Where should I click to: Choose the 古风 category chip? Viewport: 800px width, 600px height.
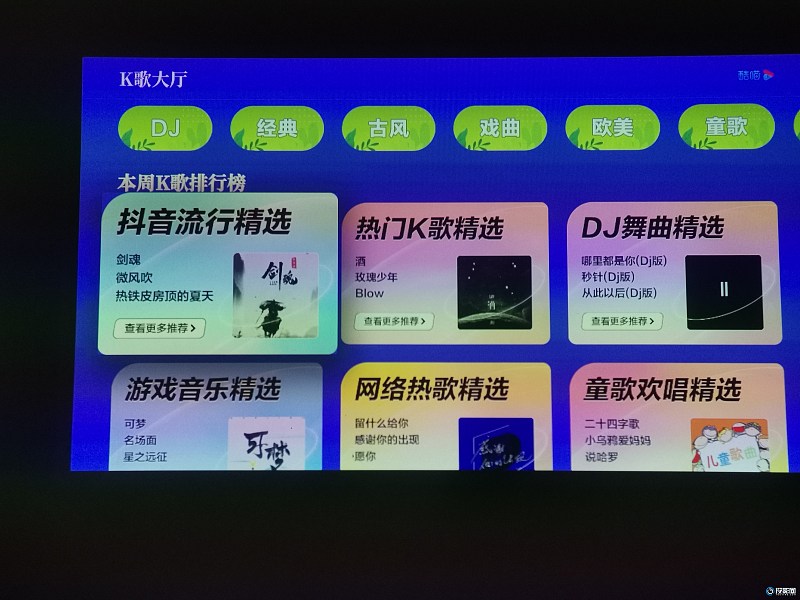pos(388,129)
